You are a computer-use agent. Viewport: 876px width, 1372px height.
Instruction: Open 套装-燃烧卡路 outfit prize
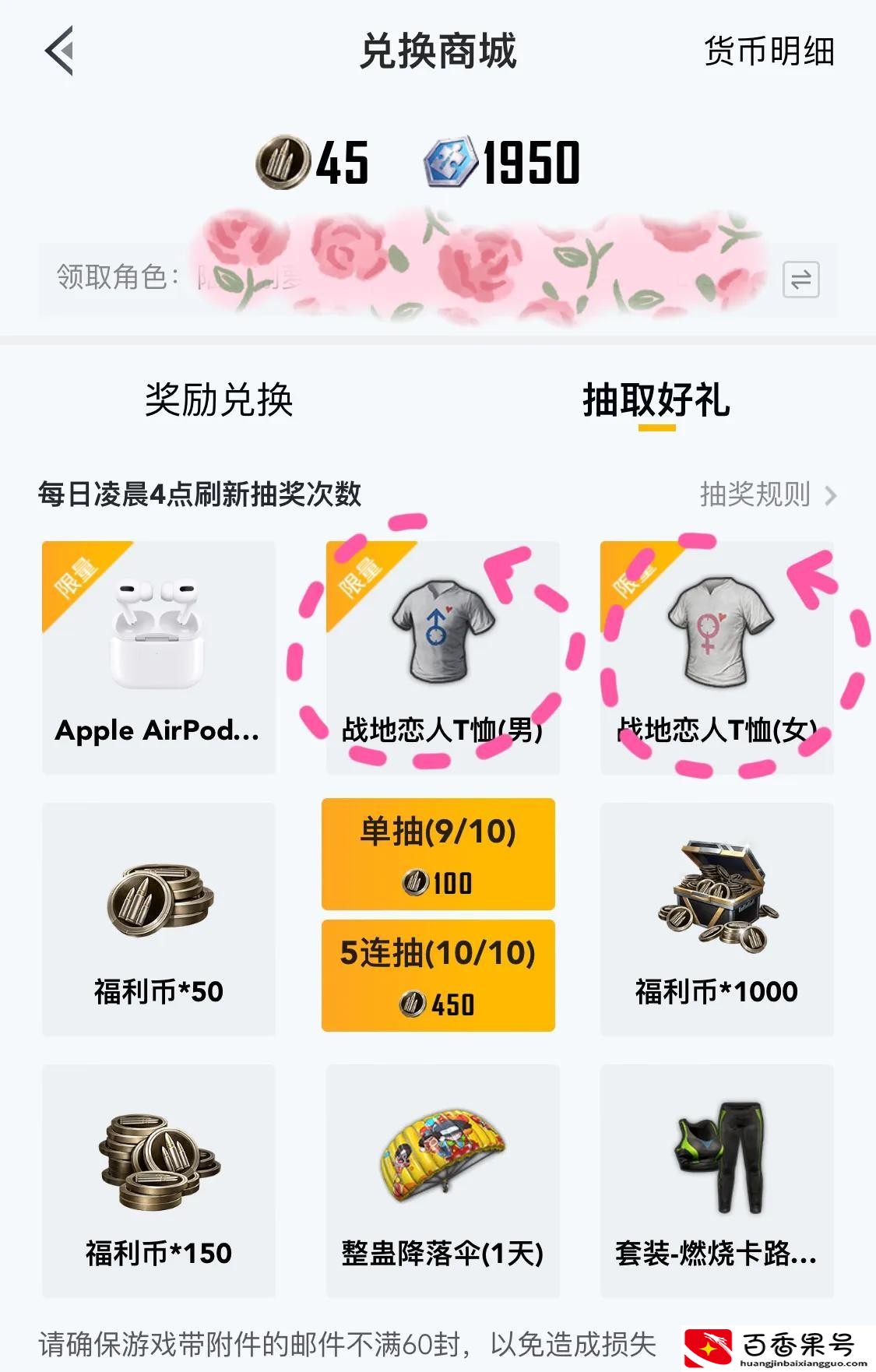pos(716,1180)
